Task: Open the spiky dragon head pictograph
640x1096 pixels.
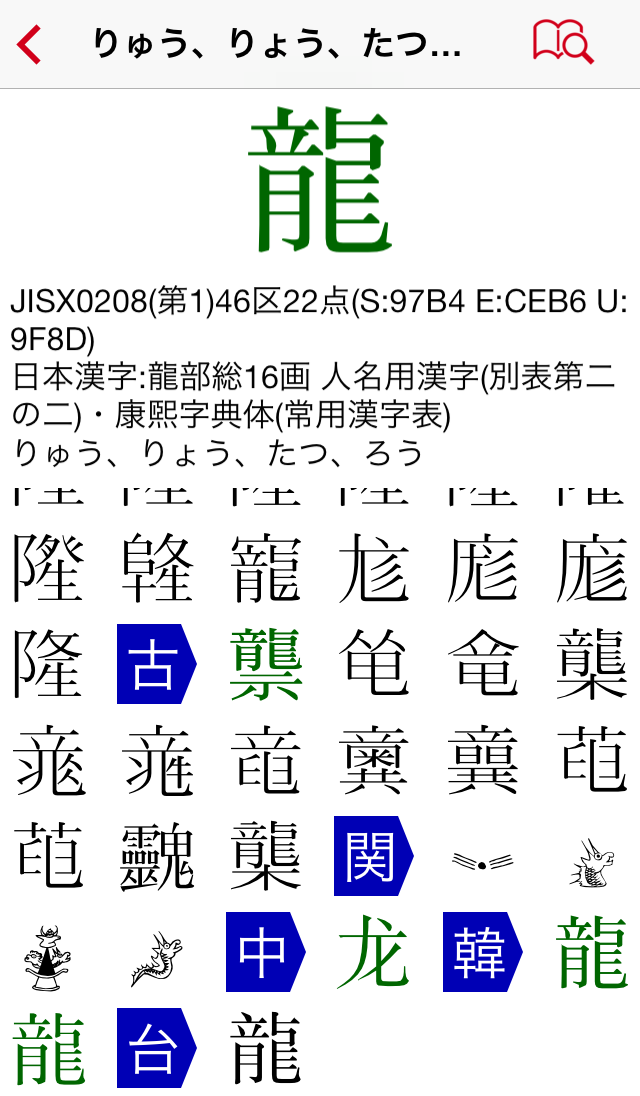Action: [592, 860]
